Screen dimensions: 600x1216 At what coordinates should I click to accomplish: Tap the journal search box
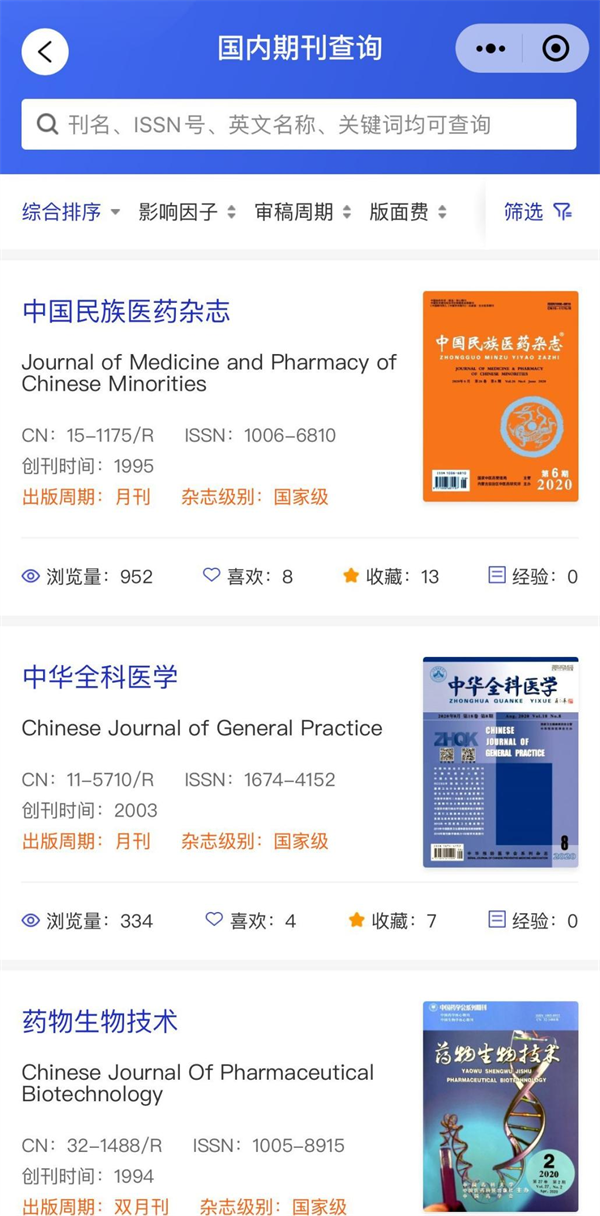point(299,124)
